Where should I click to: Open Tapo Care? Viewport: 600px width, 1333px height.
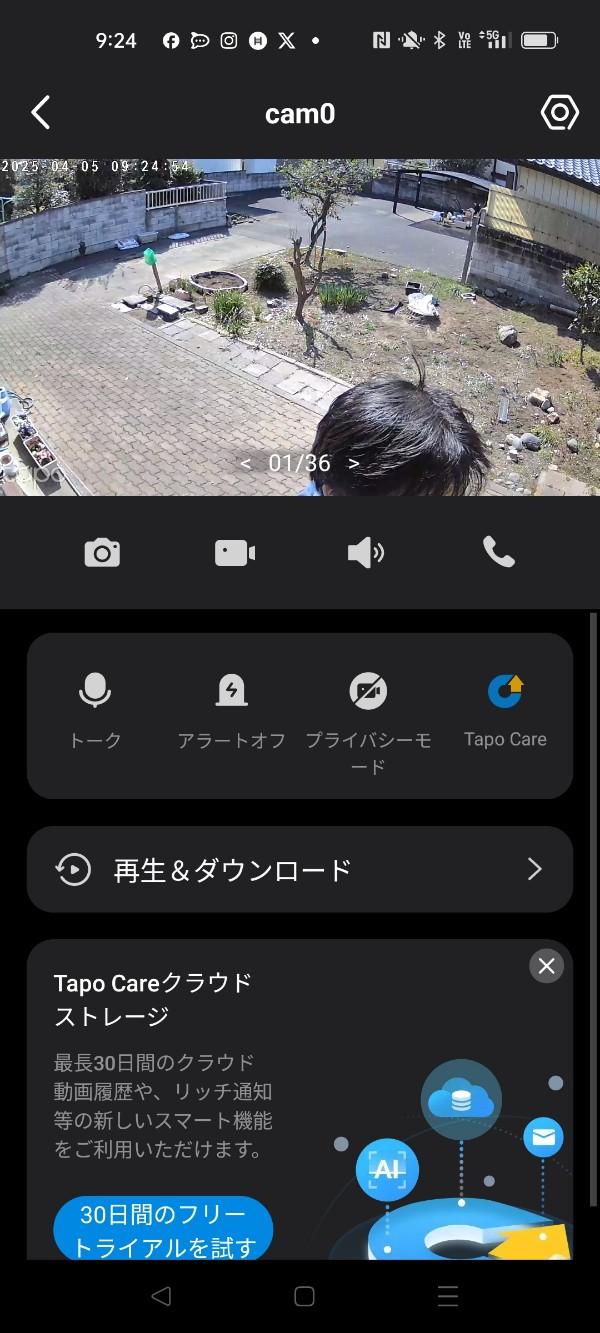point(505,711)
